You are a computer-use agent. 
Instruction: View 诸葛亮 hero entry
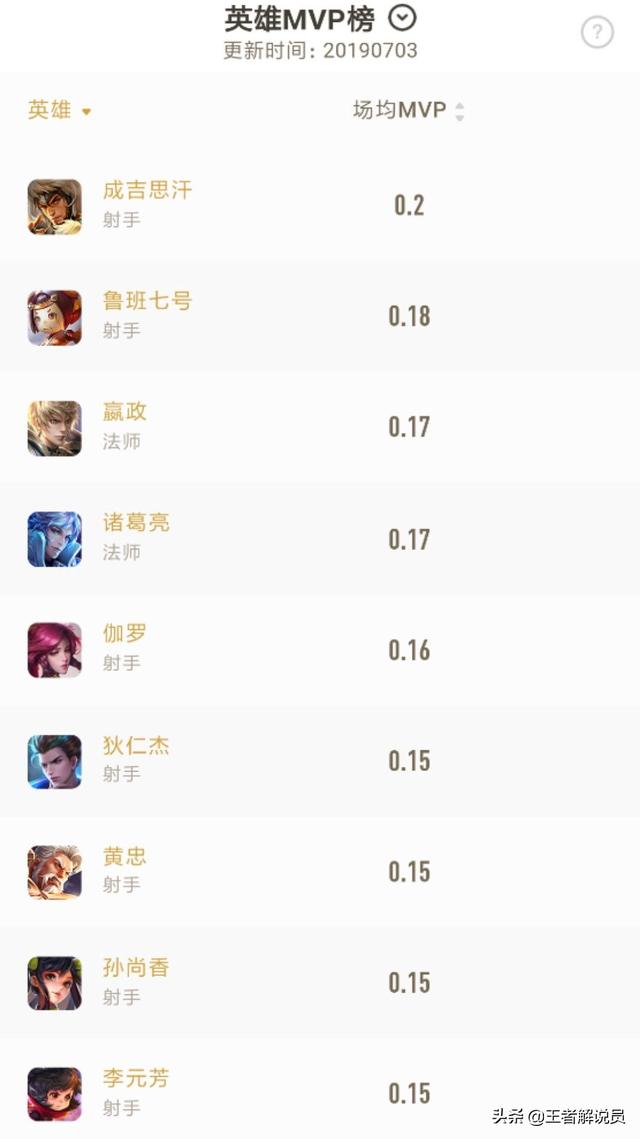point(320,539)
